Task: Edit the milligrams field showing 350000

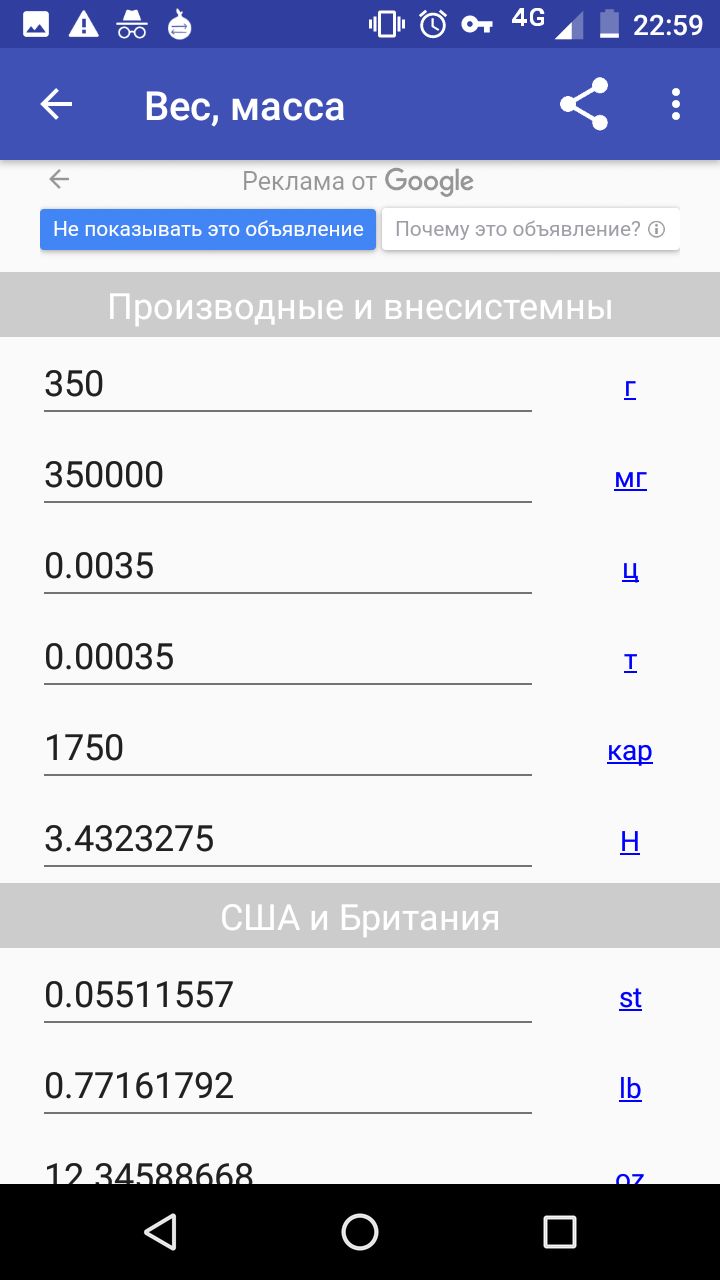Action: tap(287, 475)
